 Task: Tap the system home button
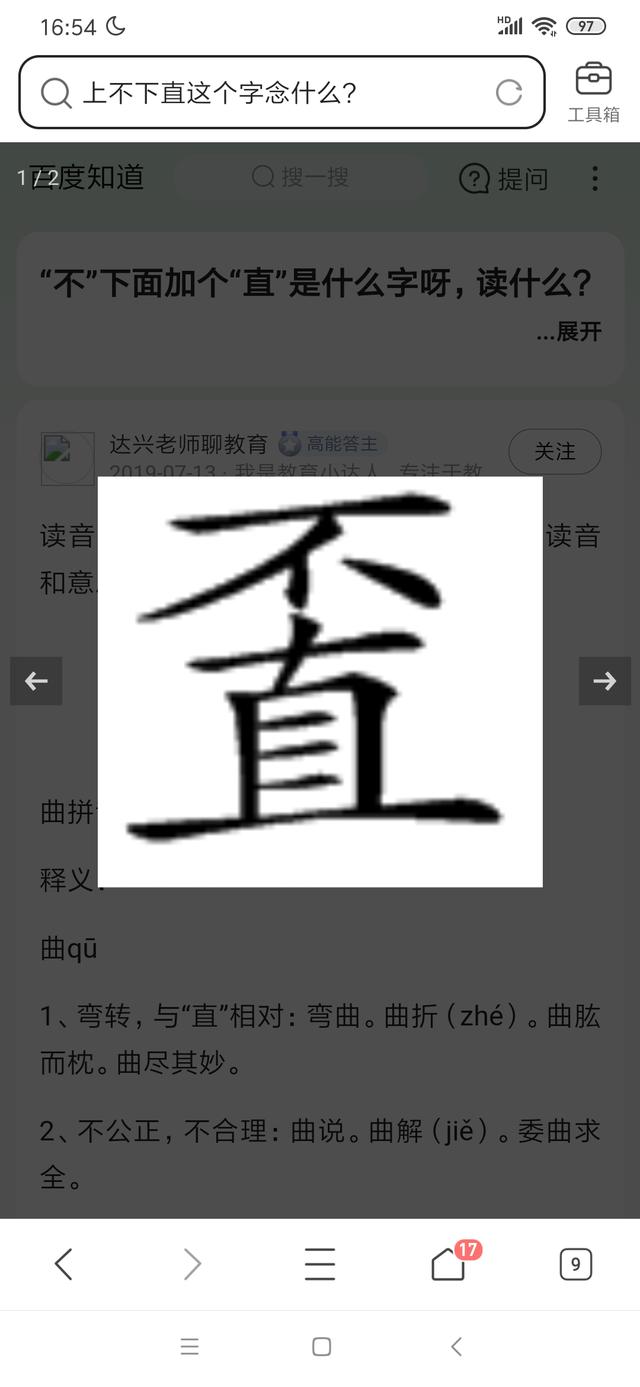[321, 1347]
